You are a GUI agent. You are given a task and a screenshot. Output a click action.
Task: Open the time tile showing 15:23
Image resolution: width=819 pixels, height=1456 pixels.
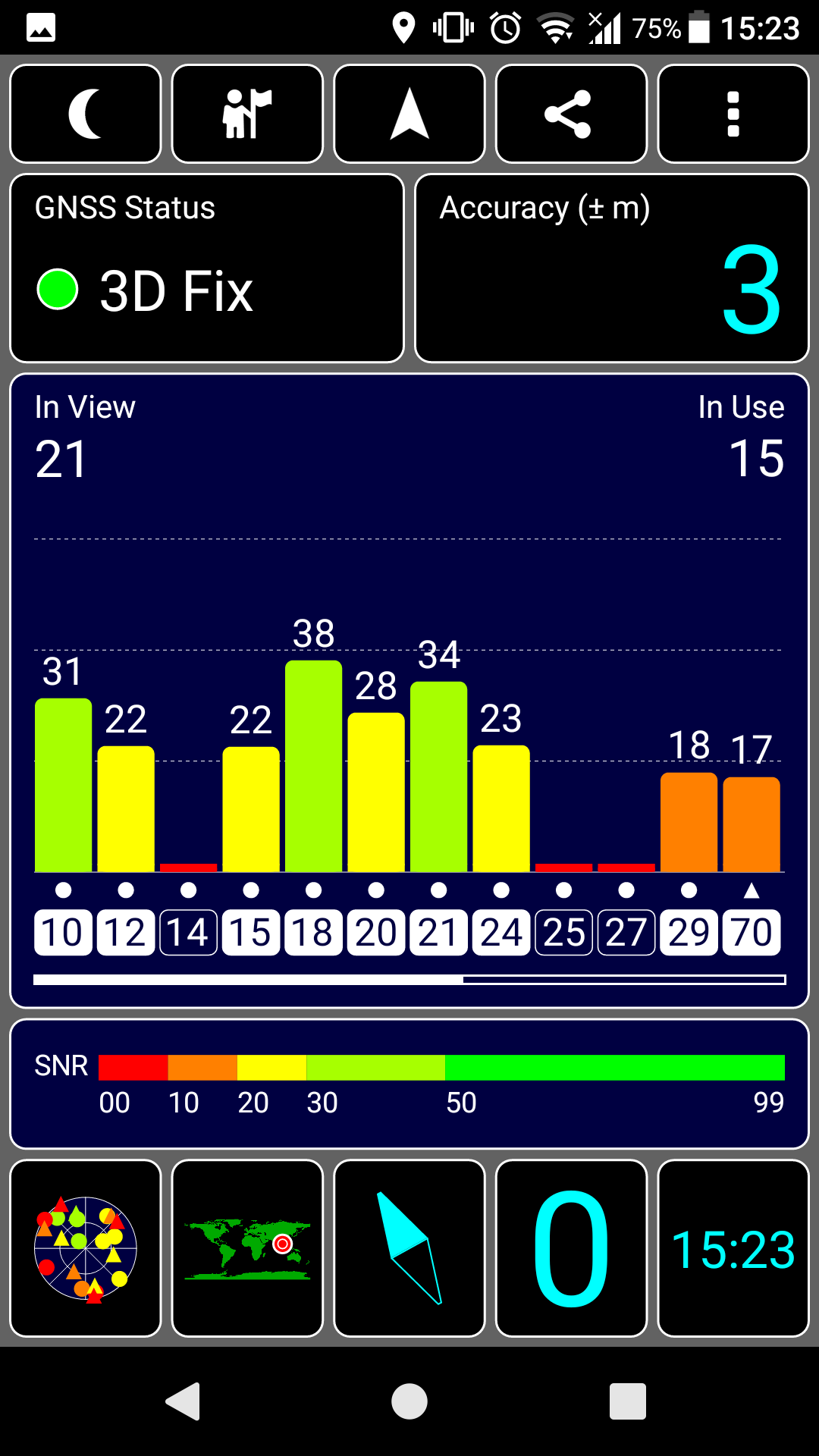[733, 1248]
